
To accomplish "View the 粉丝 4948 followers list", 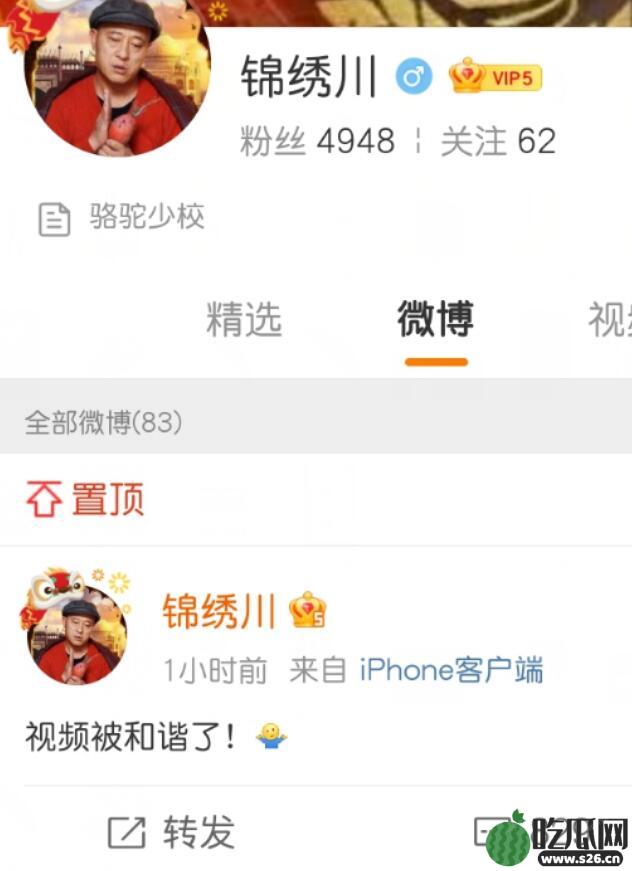I will click(x=317, y=141).
